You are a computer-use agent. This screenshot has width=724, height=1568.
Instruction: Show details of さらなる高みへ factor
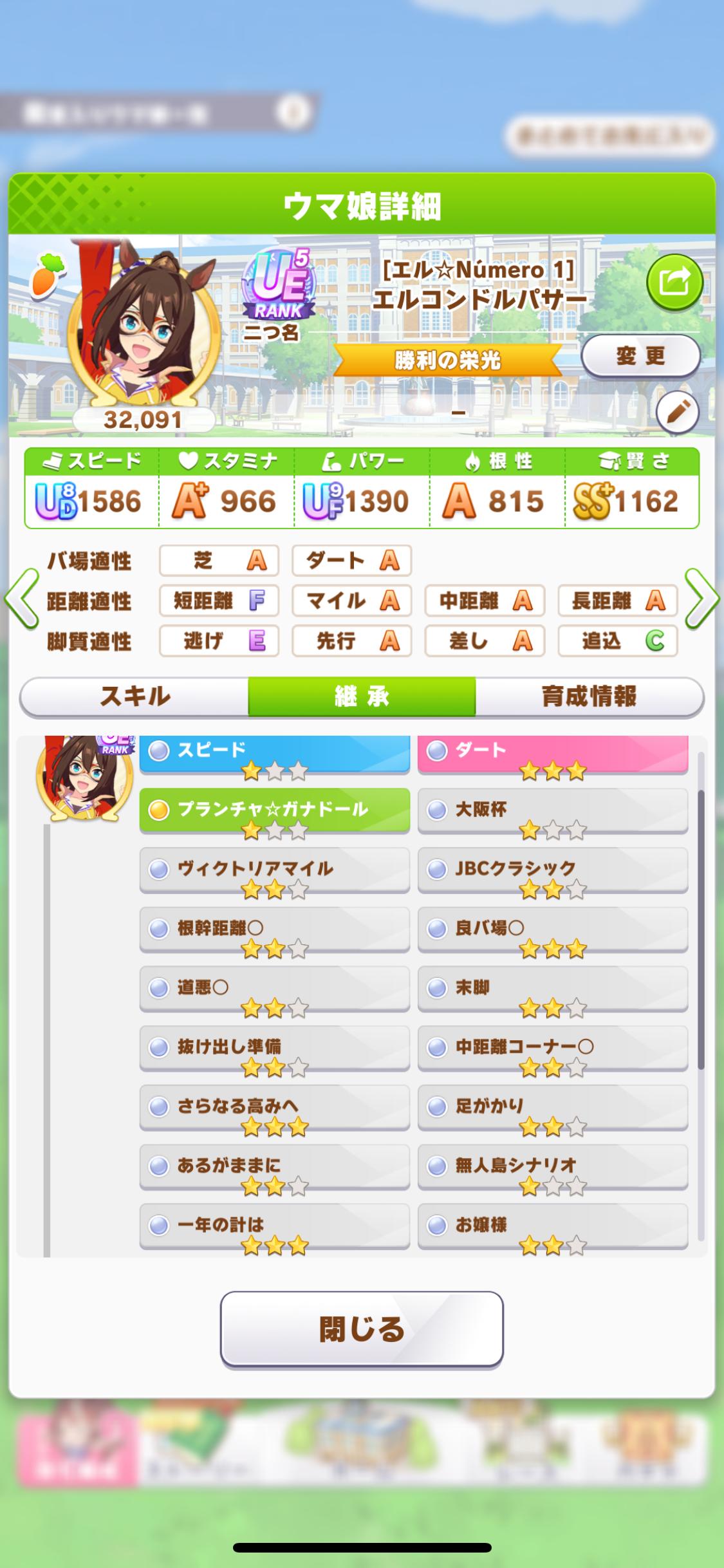coord(274,1106)
